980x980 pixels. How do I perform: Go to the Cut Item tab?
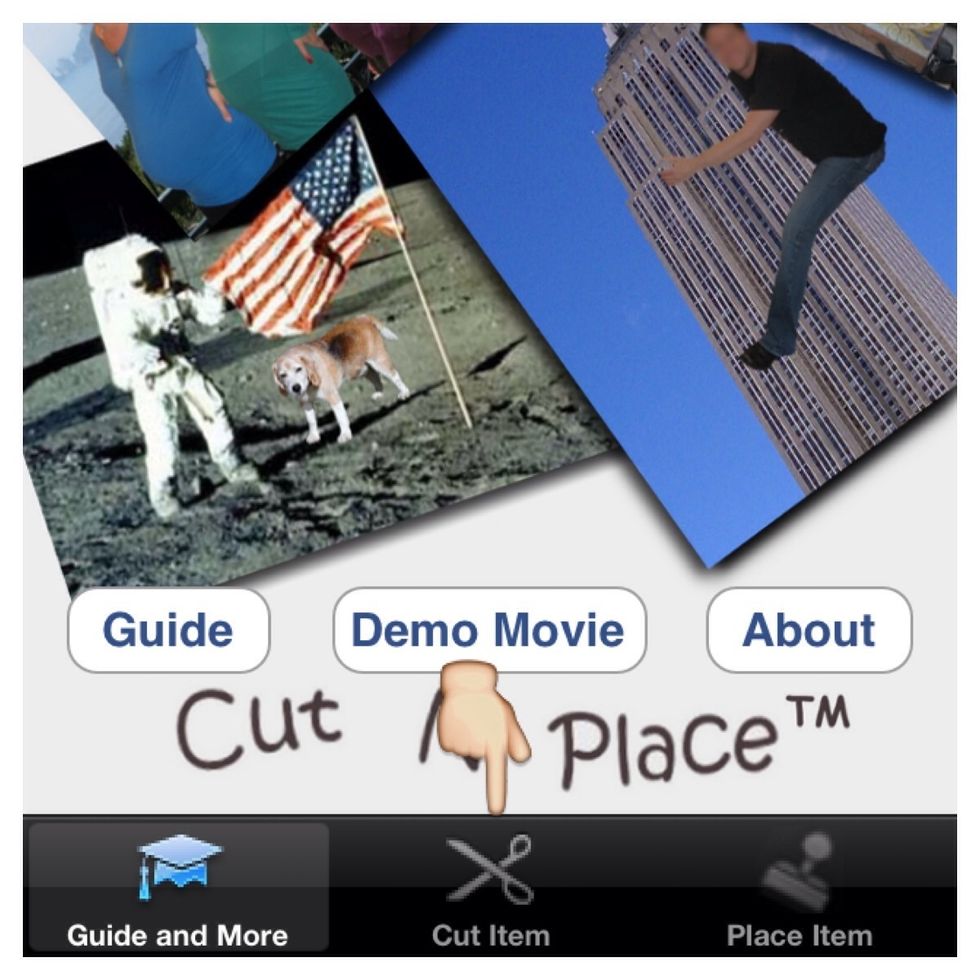[x=490, y=887]
